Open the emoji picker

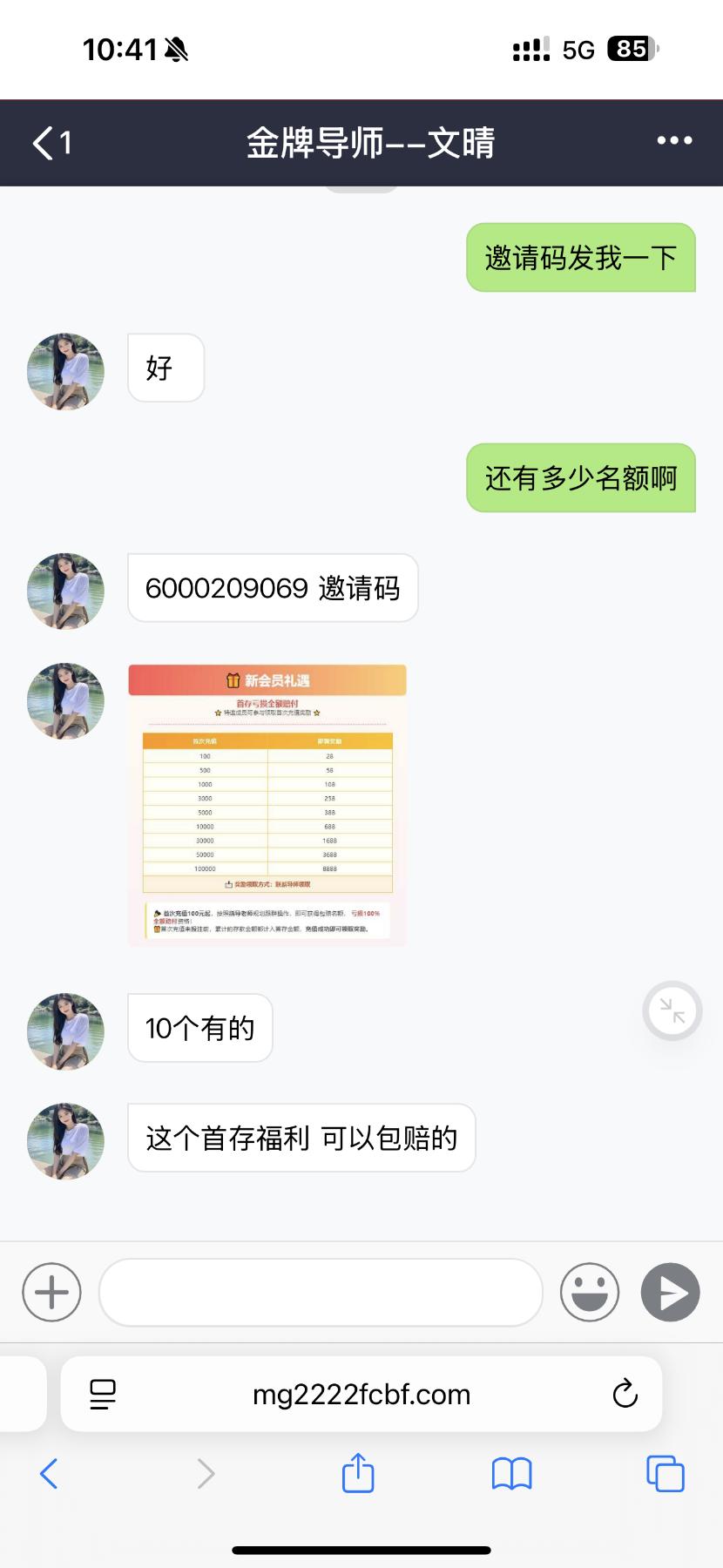590,1292
